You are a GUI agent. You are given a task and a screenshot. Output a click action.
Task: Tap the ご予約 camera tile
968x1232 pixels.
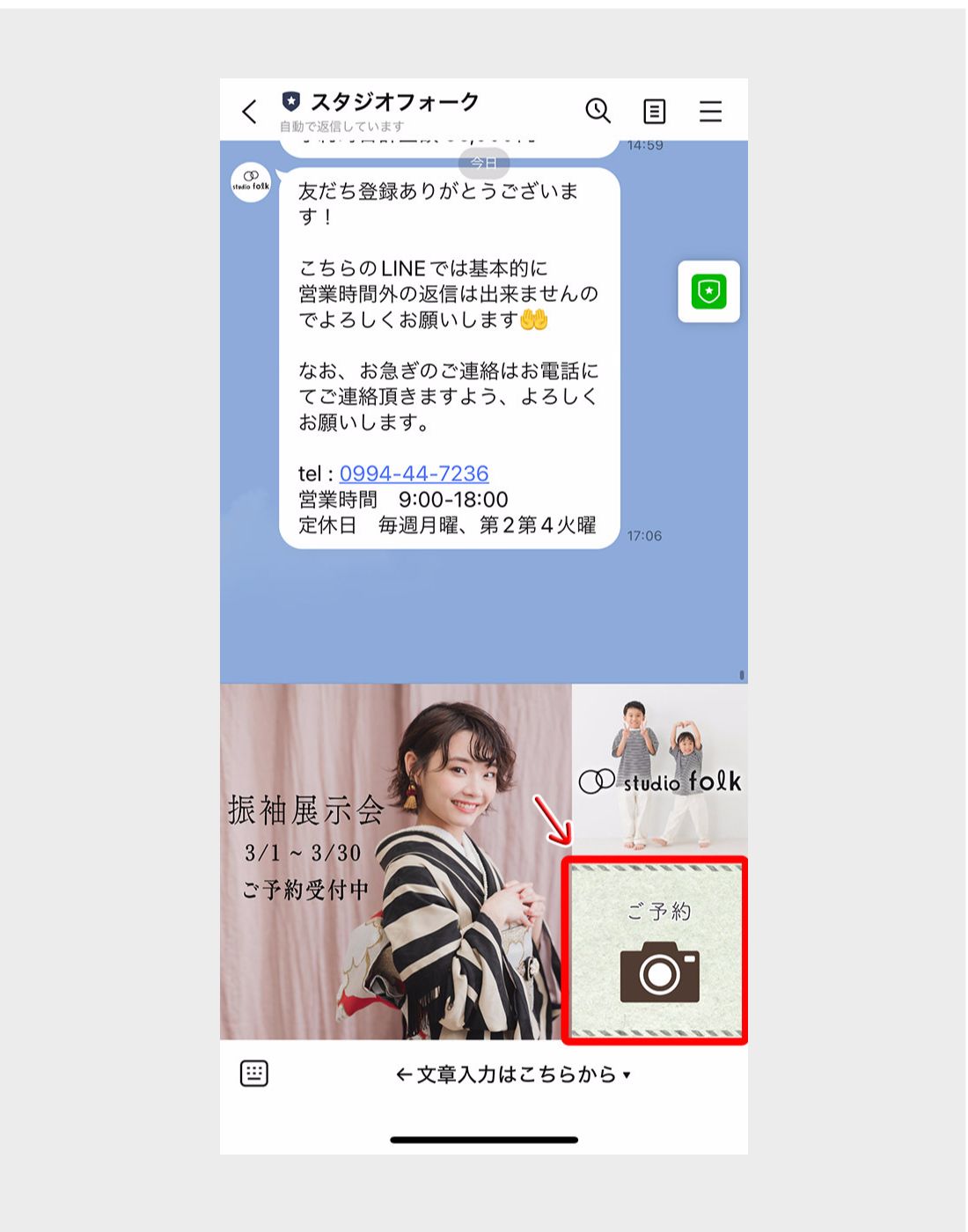pos(656,950)
